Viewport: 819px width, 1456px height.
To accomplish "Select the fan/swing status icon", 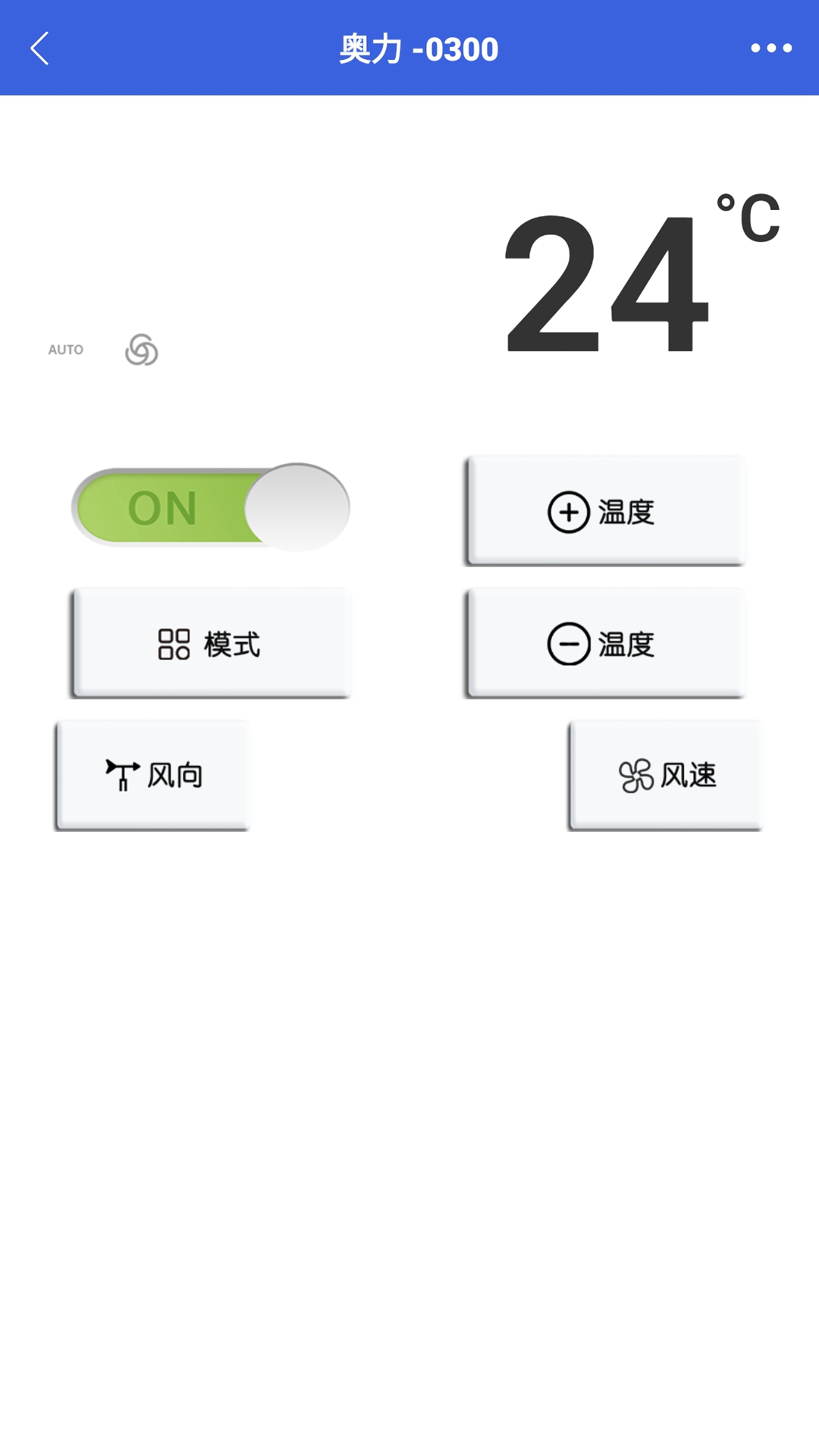I will [140, 350].
